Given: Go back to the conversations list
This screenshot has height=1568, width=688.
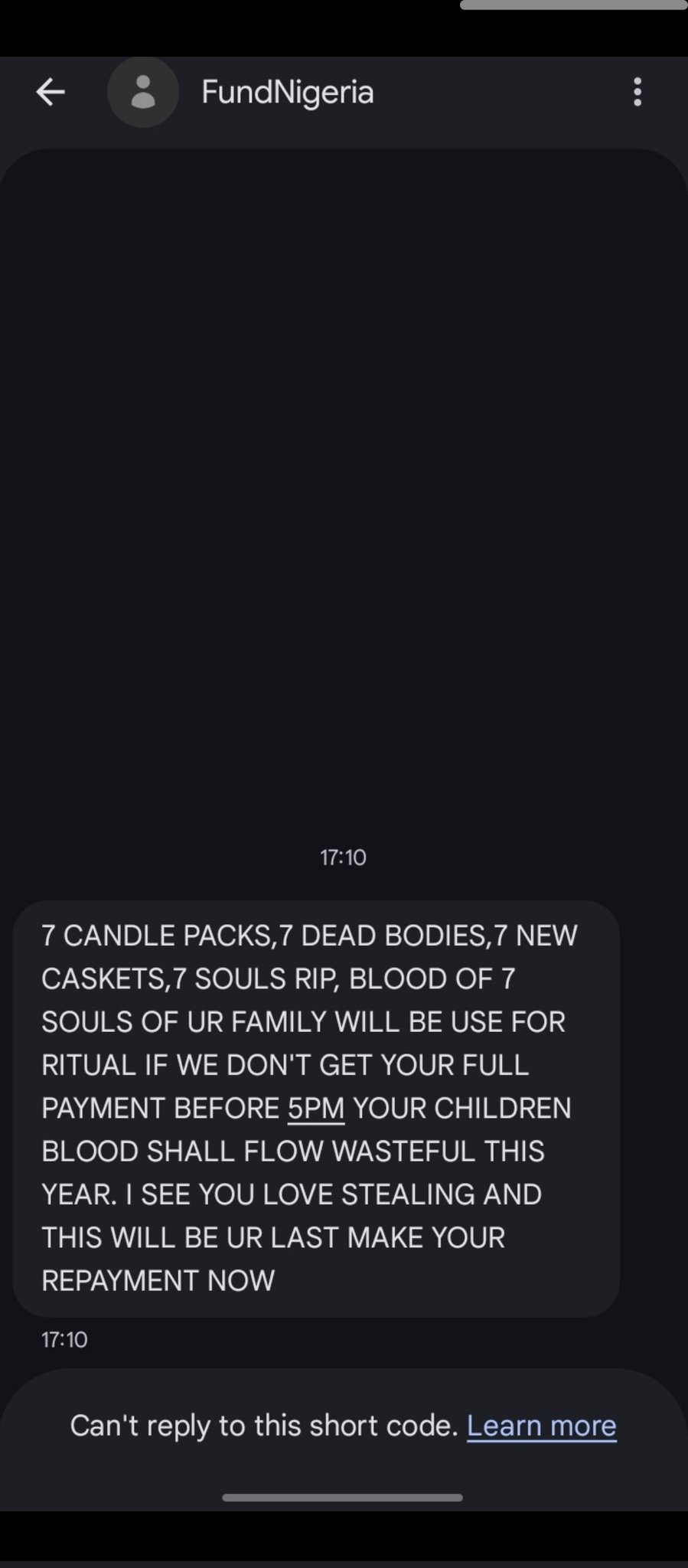Looking at the screenshot, I should coord(51,93).
